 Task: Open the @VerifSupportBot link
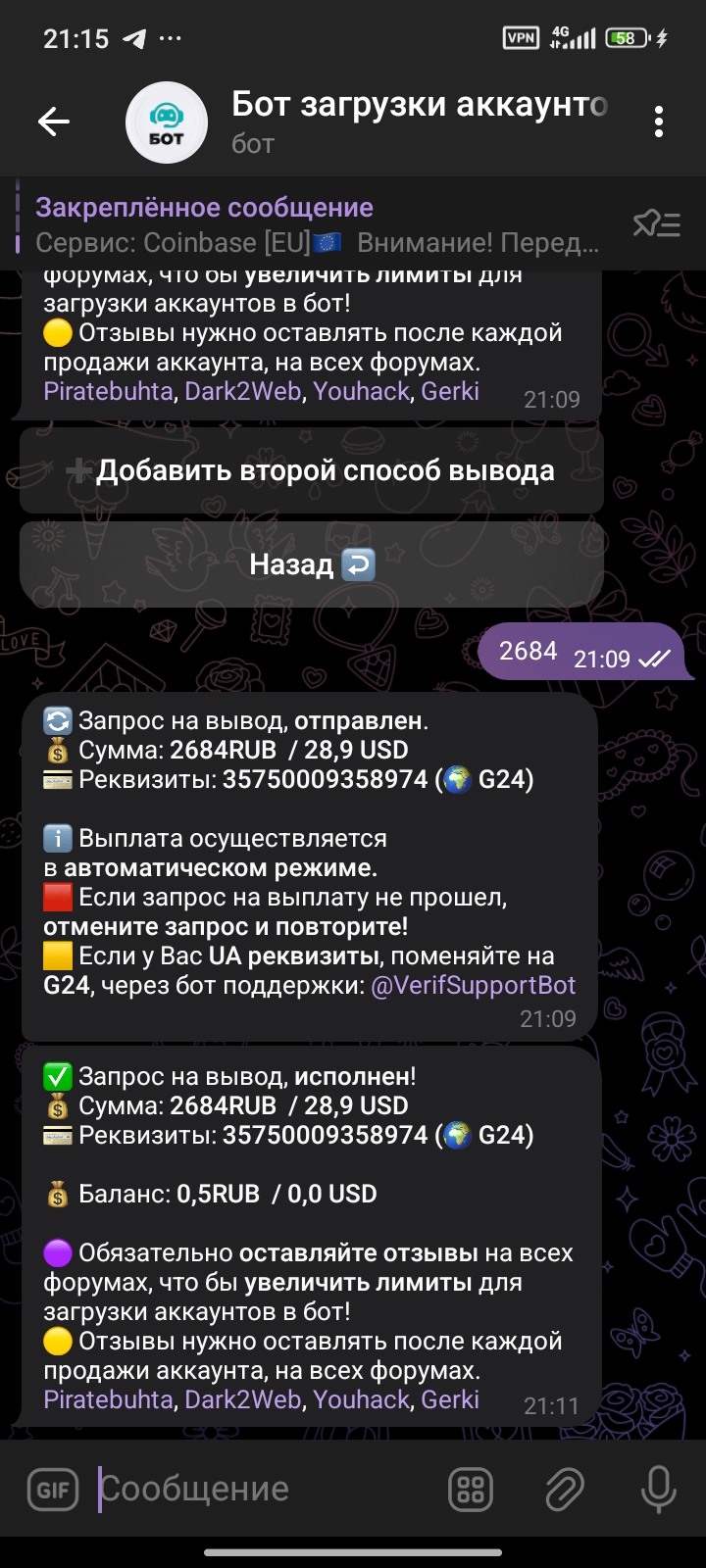click(x=473, y=986)
